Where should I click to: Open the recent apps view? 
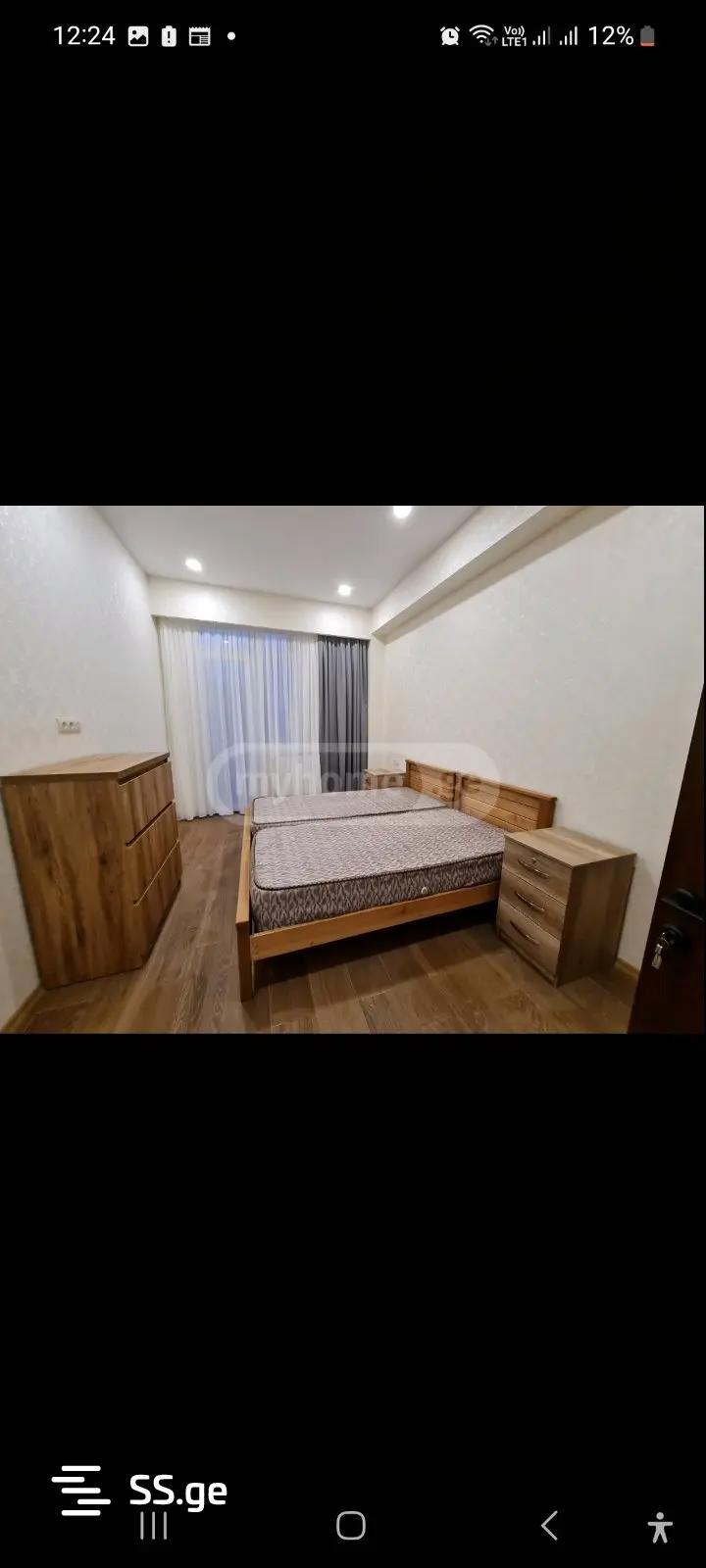(154, 1526)
